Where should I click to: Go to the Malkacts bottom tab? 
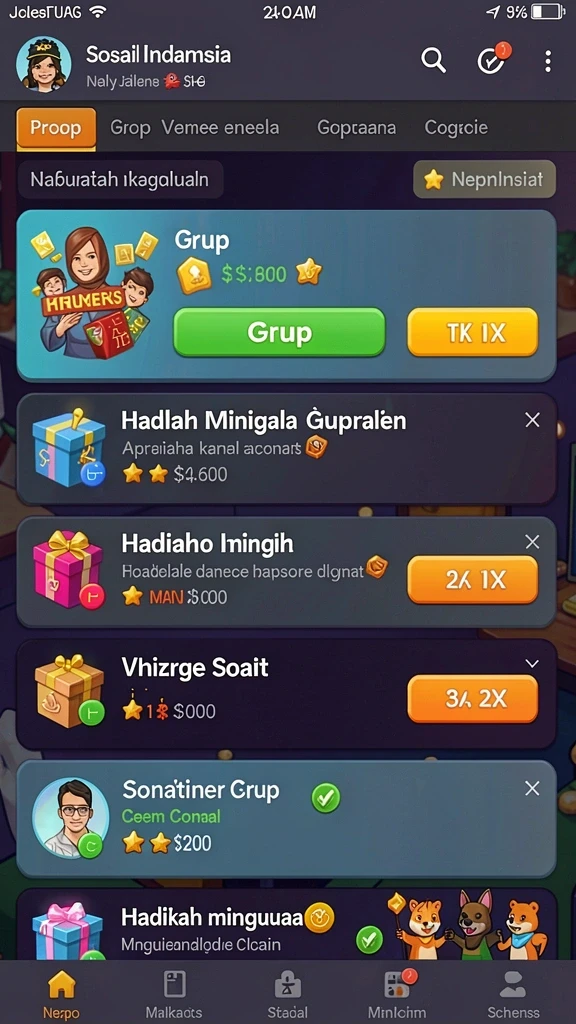pos(174,993)
